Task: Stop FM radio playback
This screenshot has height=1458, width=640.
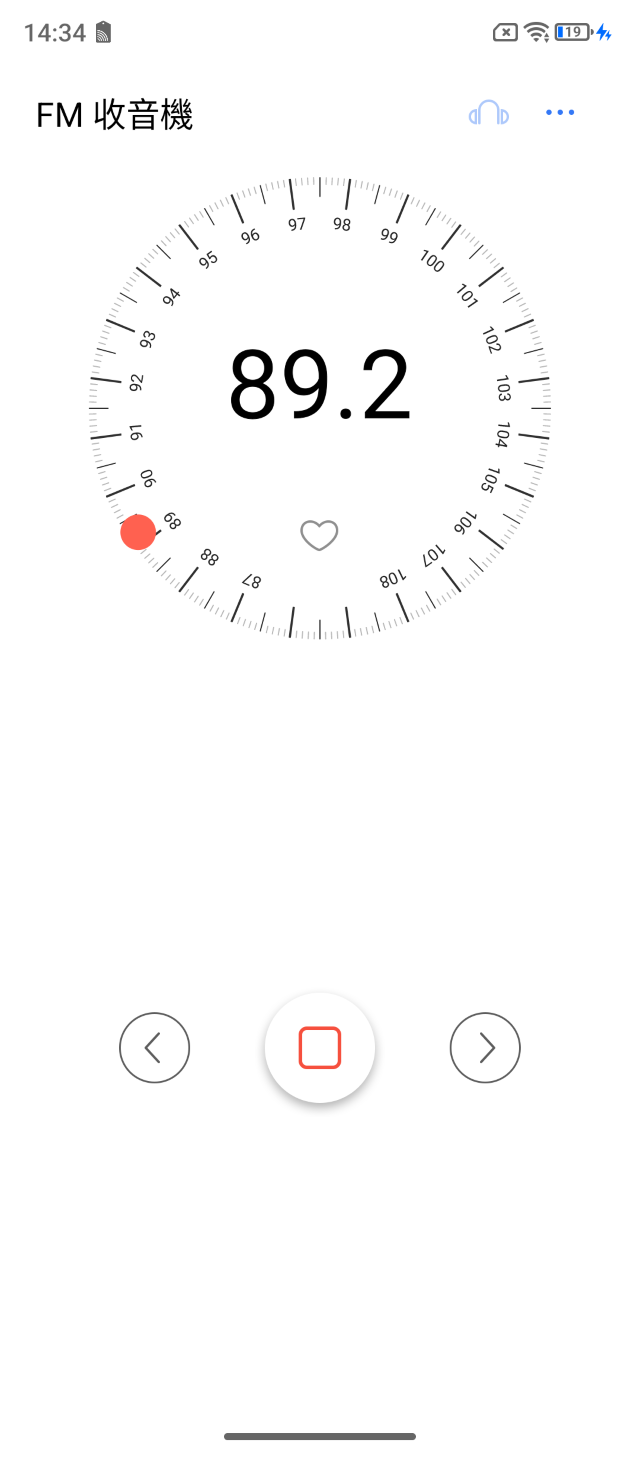Action: (x=320, y=1048)
